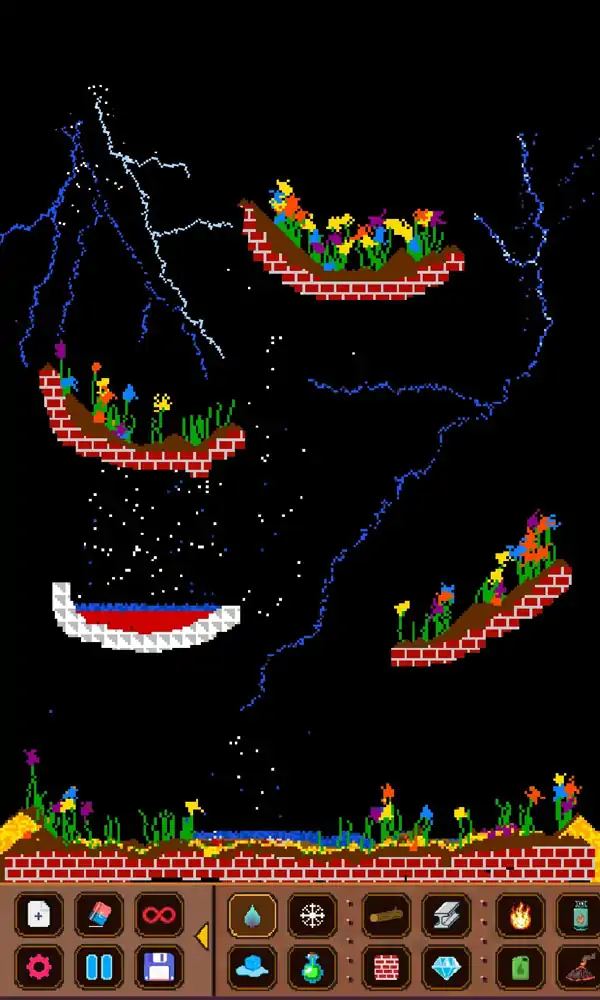Select the spray can element
This screenshot has width=600, height=1000.
580,914
